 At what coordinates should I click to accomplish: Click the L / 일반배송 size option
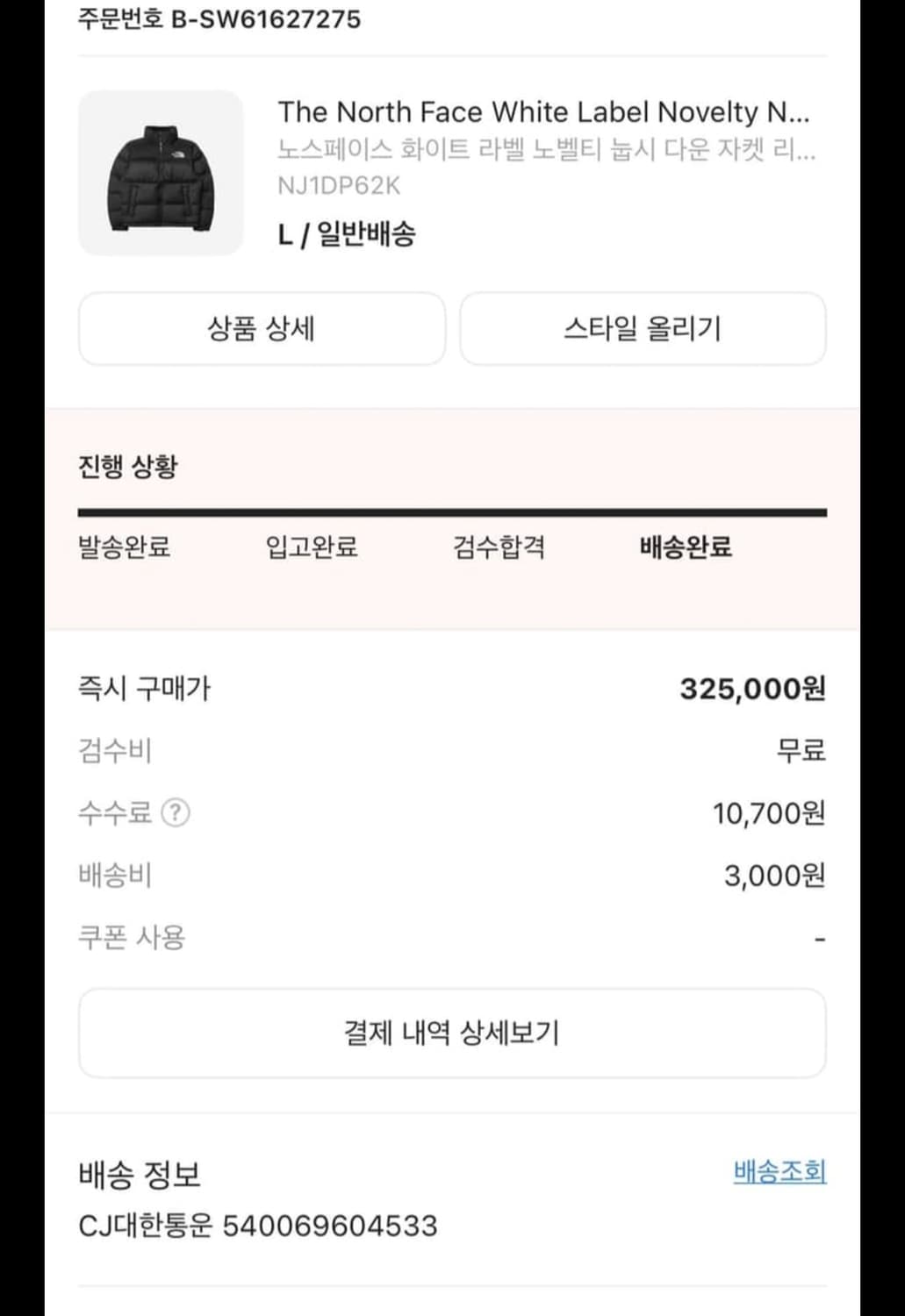point(346,234)
